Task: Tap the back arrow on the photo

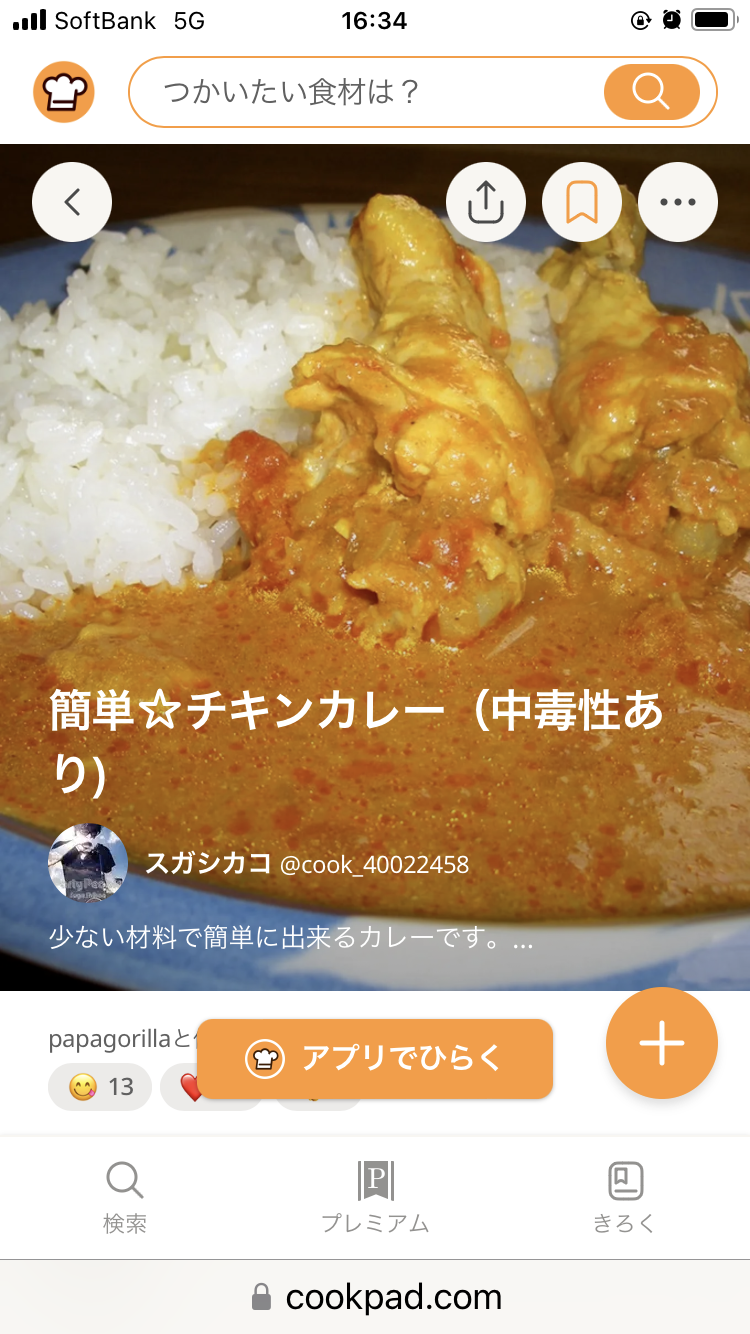Action: (x=71, y=201)
